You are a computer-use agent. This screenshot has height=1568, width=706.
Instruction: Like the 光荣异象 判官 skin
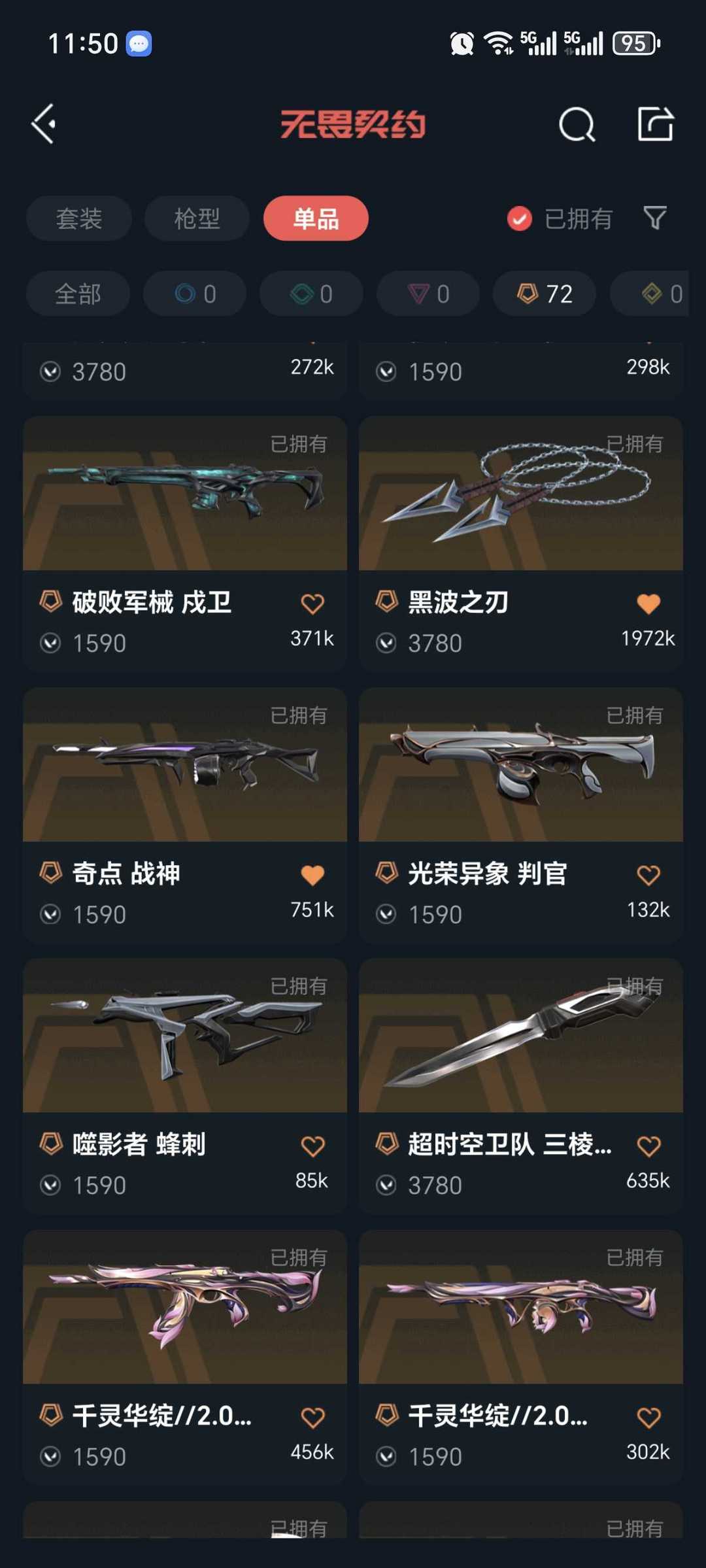(648, 875)
